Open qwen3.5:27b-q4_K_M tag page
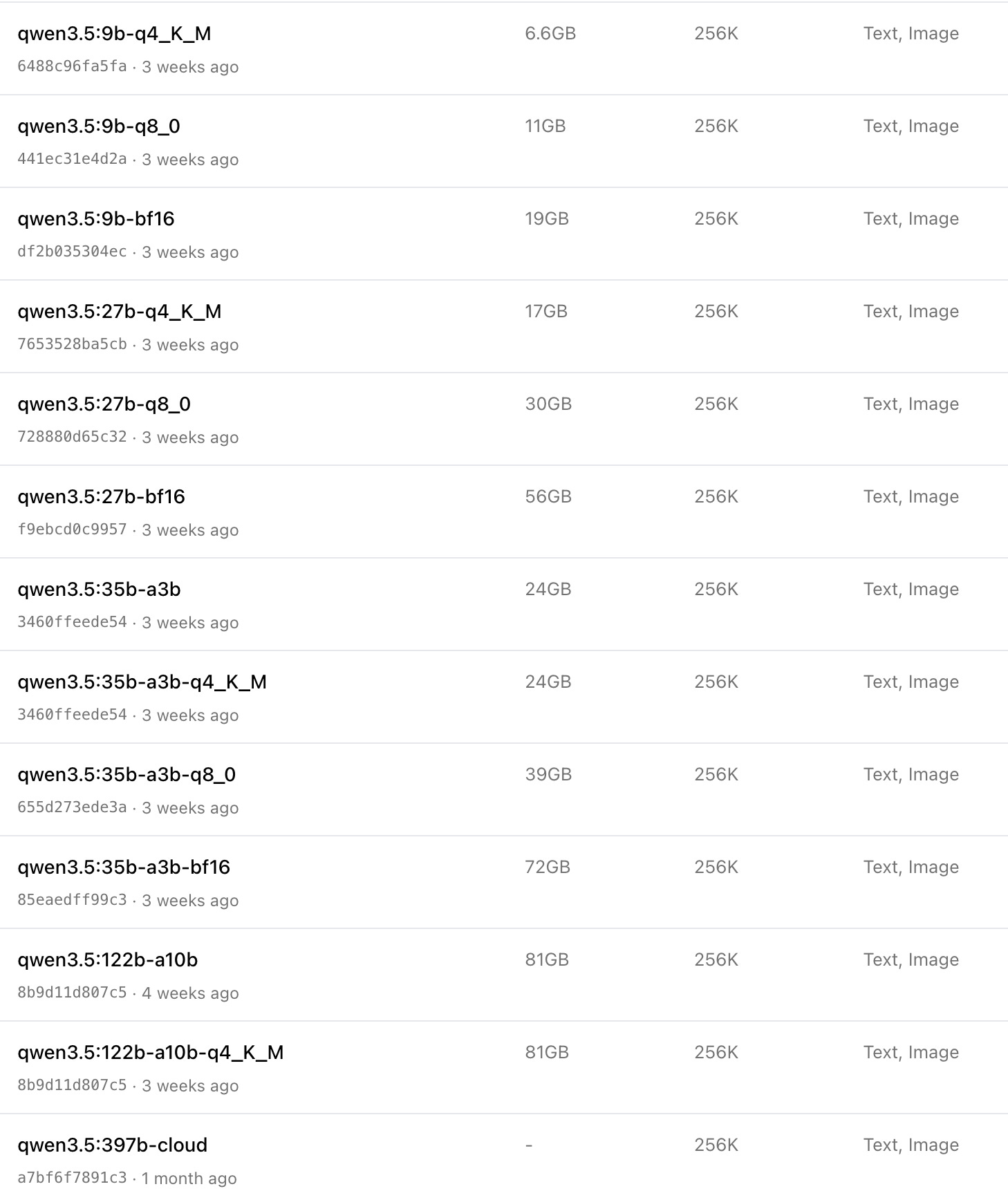This screenshot has width=1008, height=1200. tap(120, 312)
